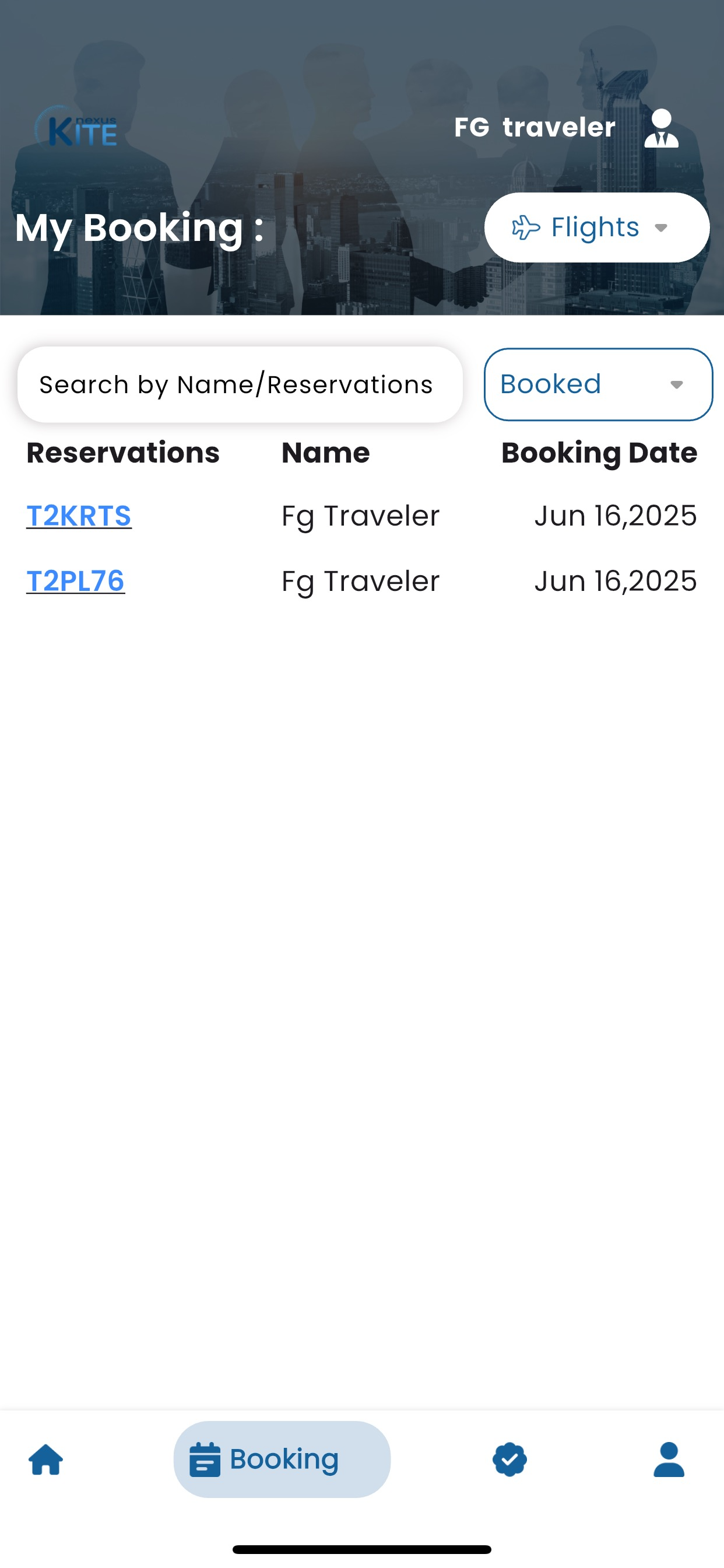This screenshot has height=1568, width=724.
Task: Open the FG traveler profile icon
Action: [x=661, y=128]
